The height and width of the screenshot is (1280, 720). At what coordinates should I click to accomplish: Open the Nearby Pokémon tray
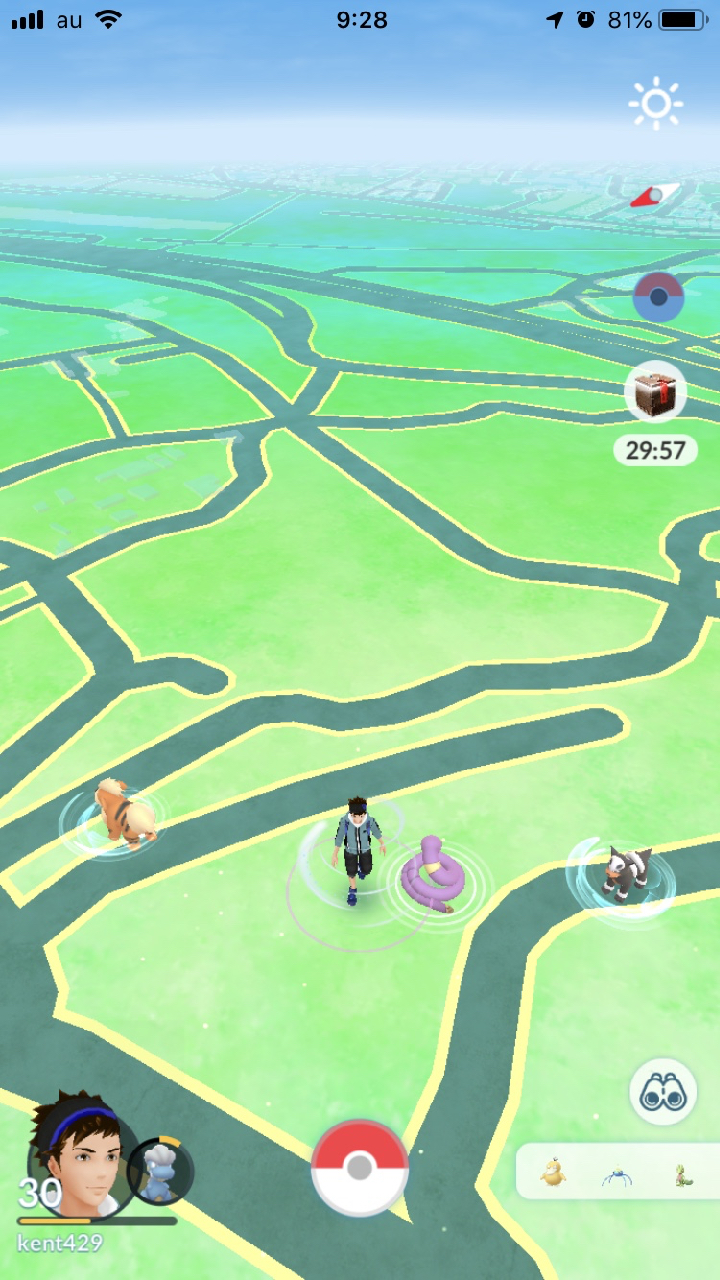tap(617, 1171)
